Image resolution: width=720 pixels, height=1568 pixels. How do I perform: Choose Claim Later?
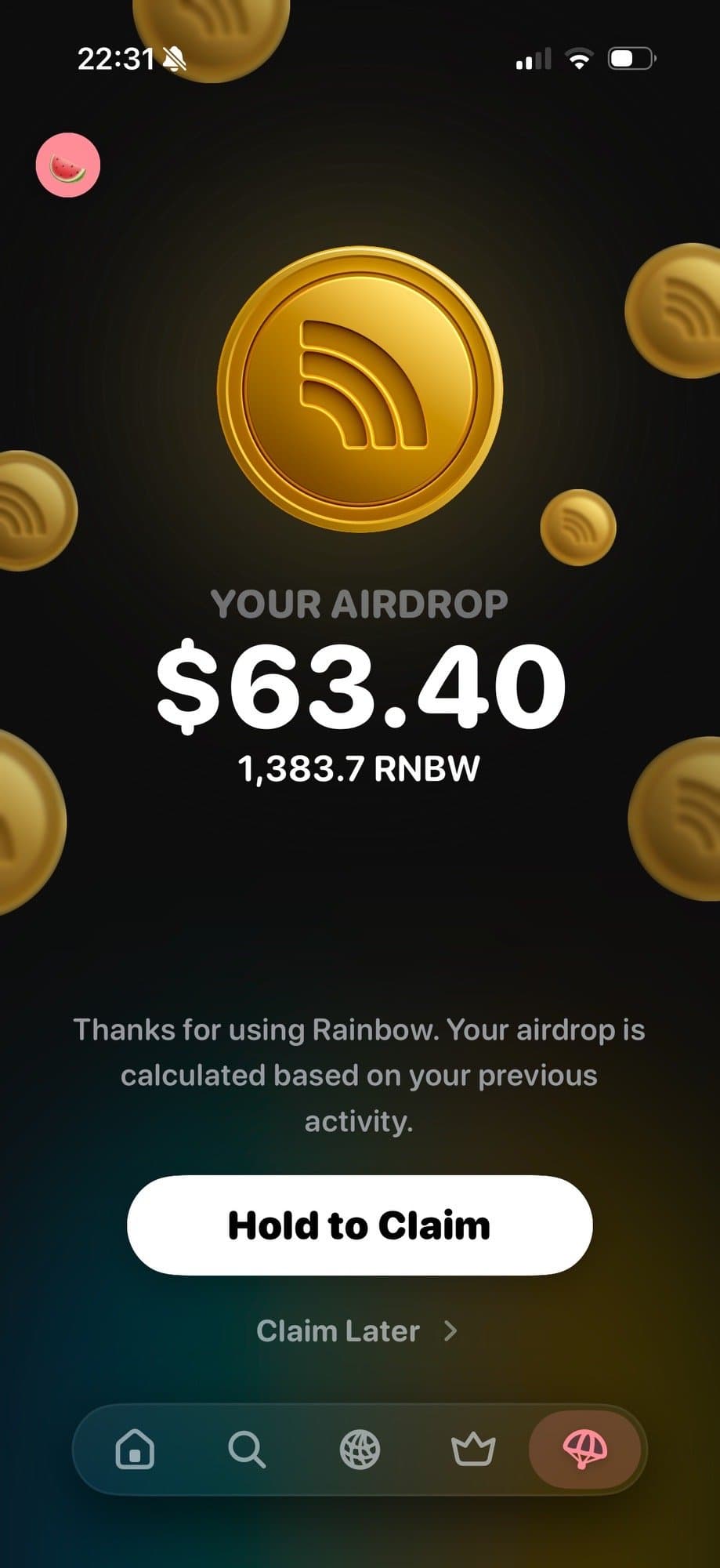pos(356,1330)
